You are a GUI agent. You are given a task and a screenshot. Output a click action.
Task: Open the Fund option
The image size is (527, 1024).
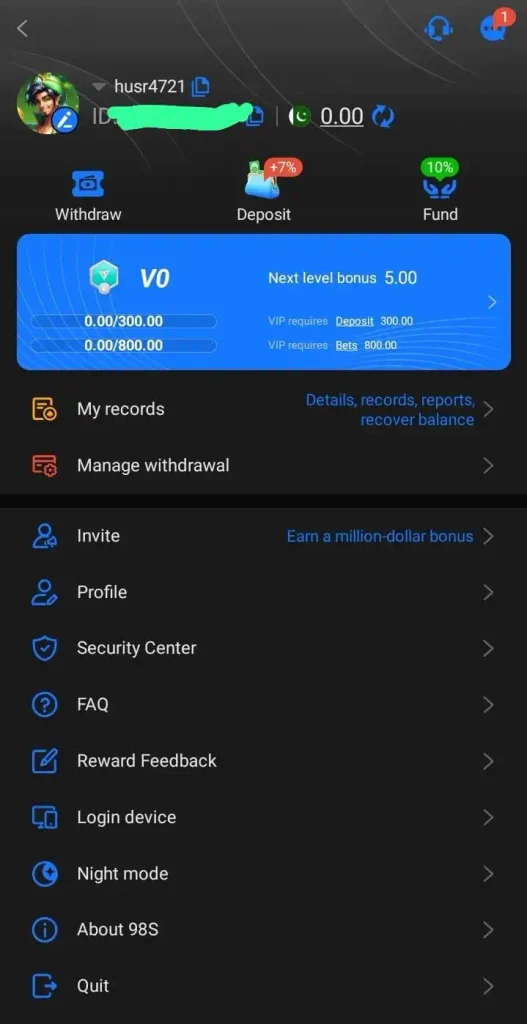coord(439,191)
